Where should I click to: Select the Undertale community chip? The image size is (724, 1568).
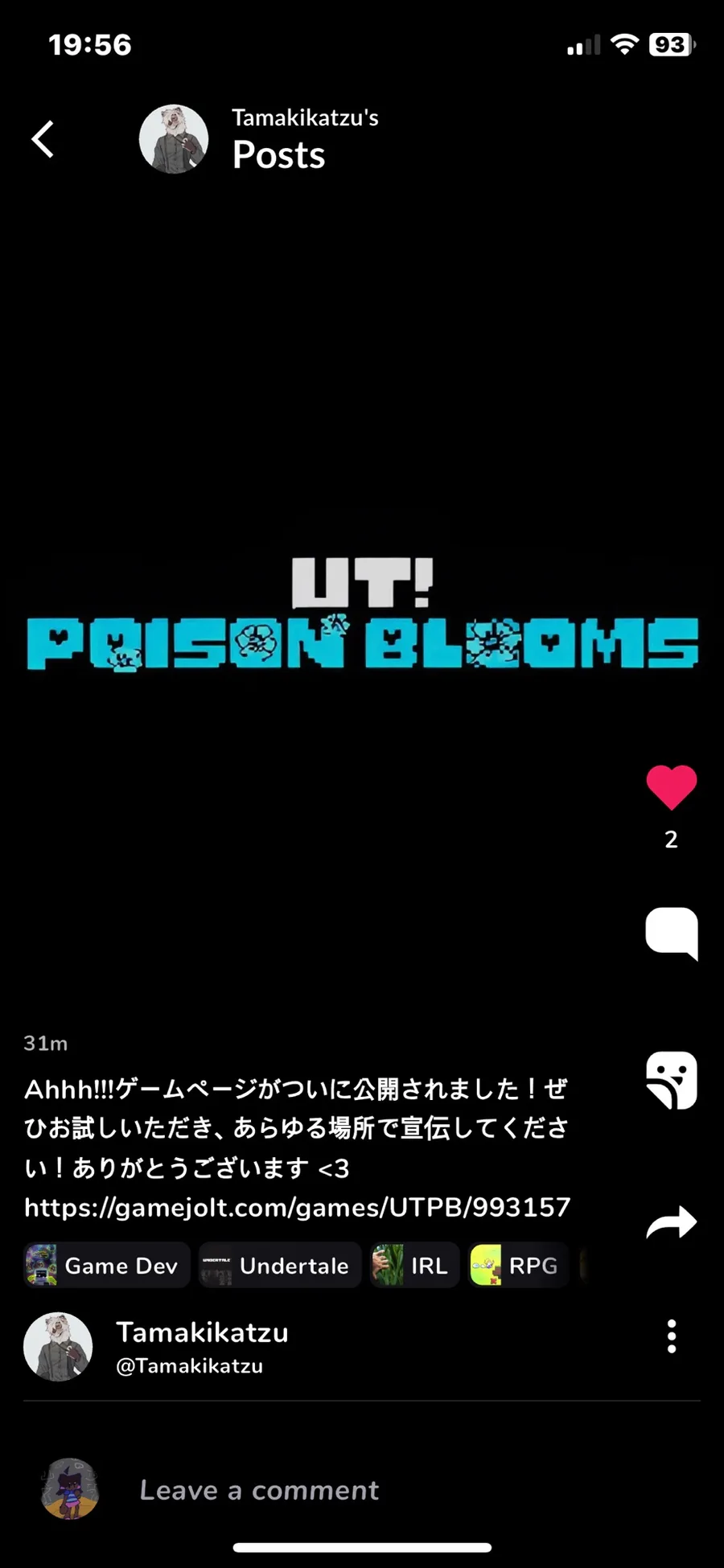click(280, 1265)
